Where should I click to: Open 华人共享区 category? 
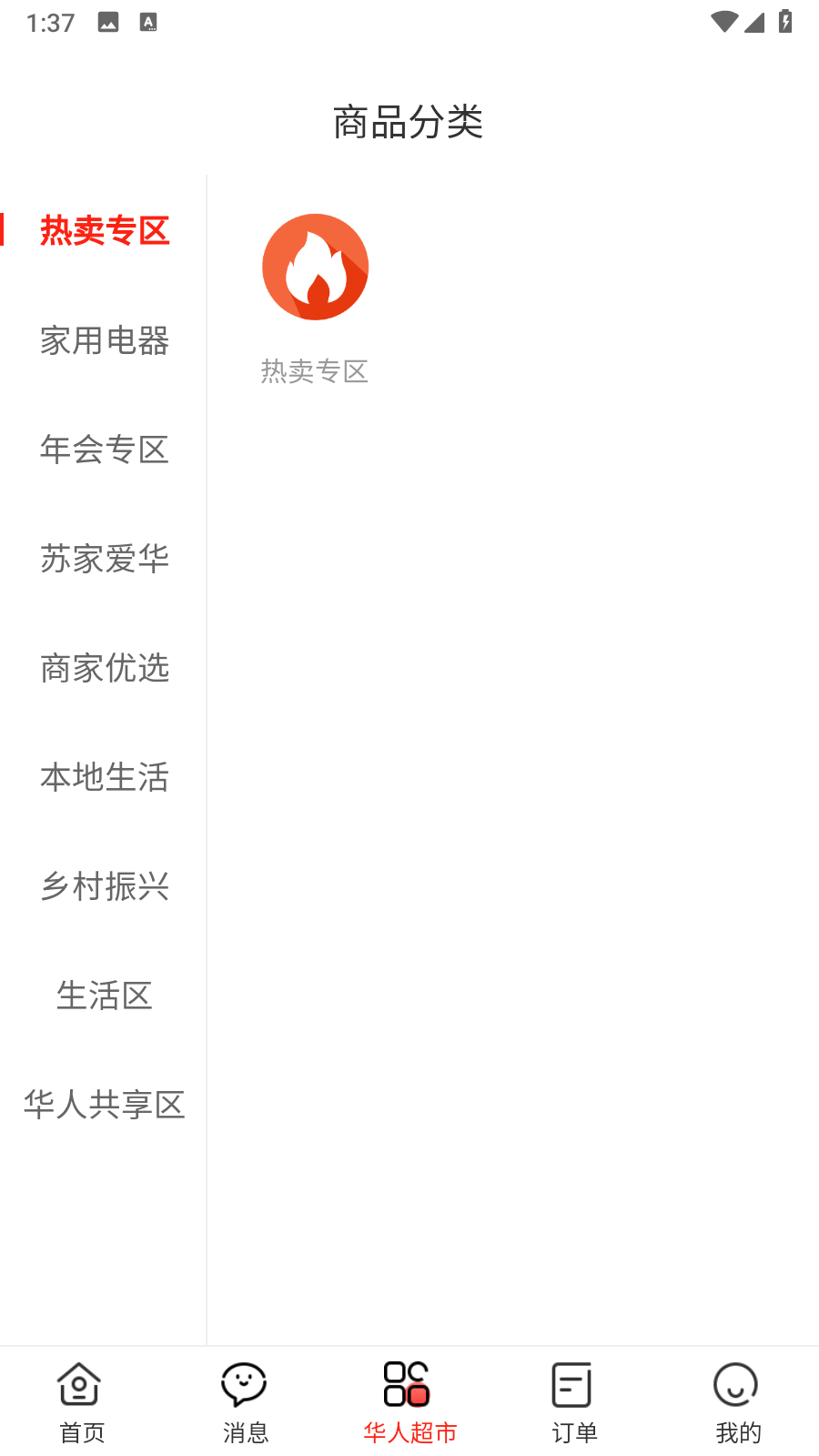coord(105,1105)
